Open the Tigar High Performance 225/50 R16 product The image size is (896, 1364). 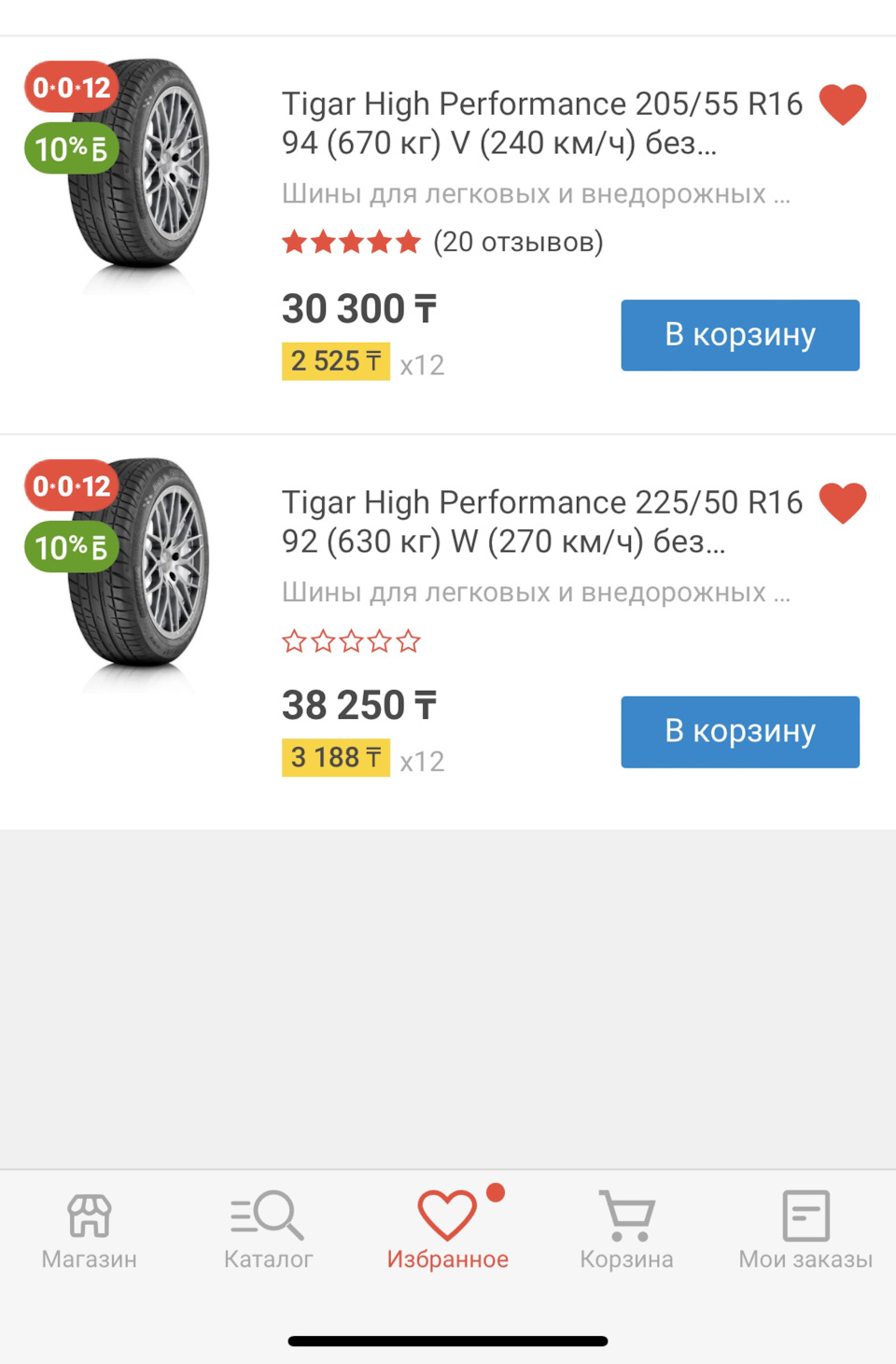541,521
